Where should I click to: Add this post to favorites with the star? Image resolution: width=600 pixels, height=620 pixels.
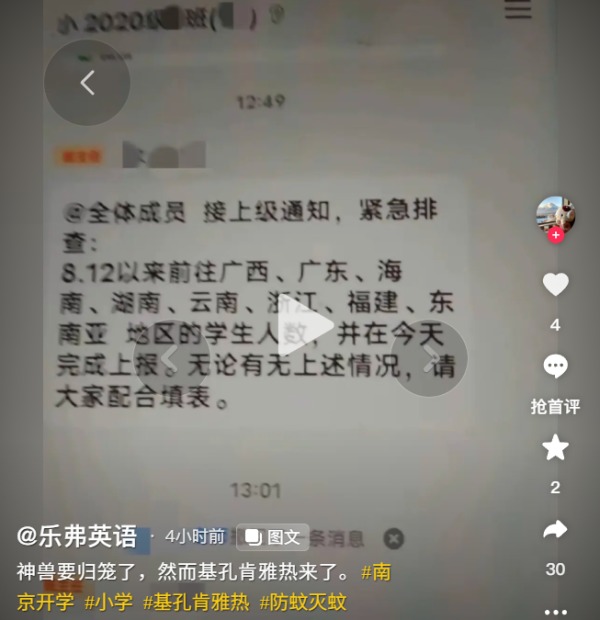point(555,447)
